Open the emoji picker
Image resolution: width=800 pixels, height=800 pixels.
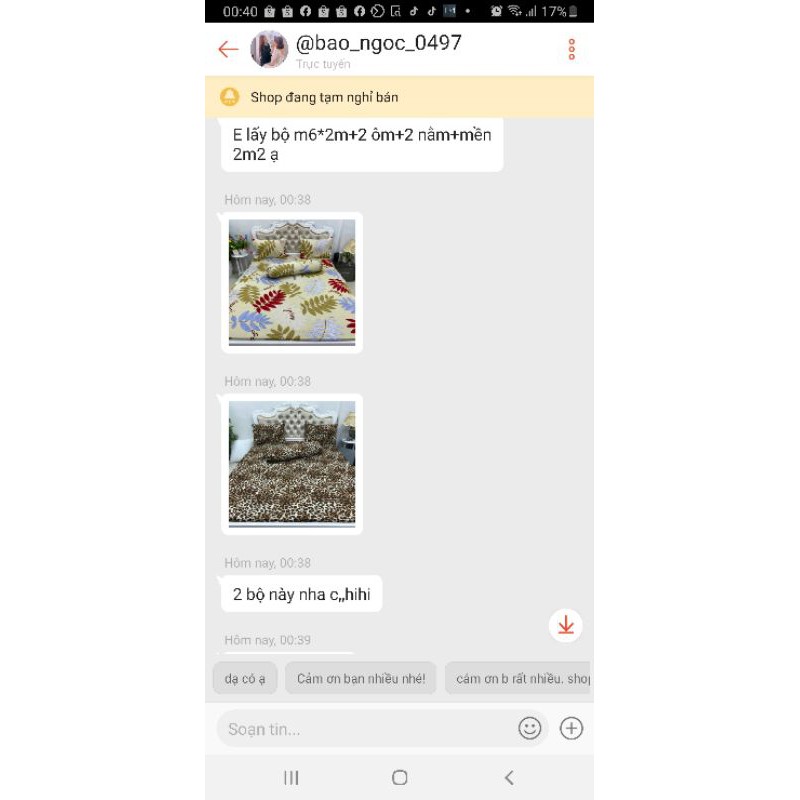tap(530, 728)
